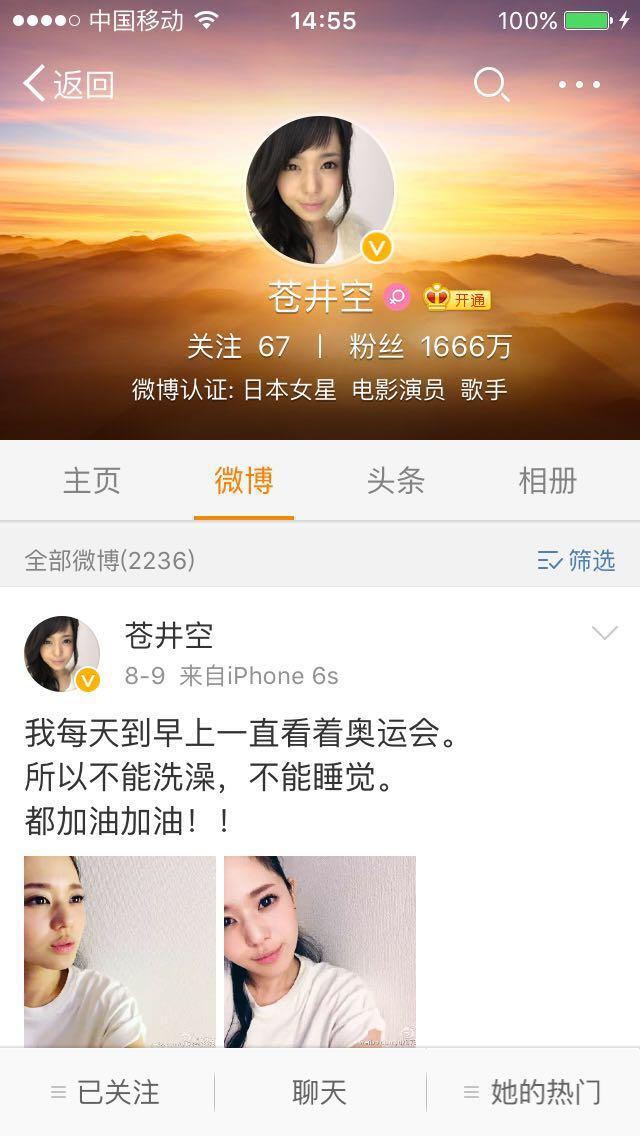
Task: Open the first photo in the post
Action: click(120, 950)
